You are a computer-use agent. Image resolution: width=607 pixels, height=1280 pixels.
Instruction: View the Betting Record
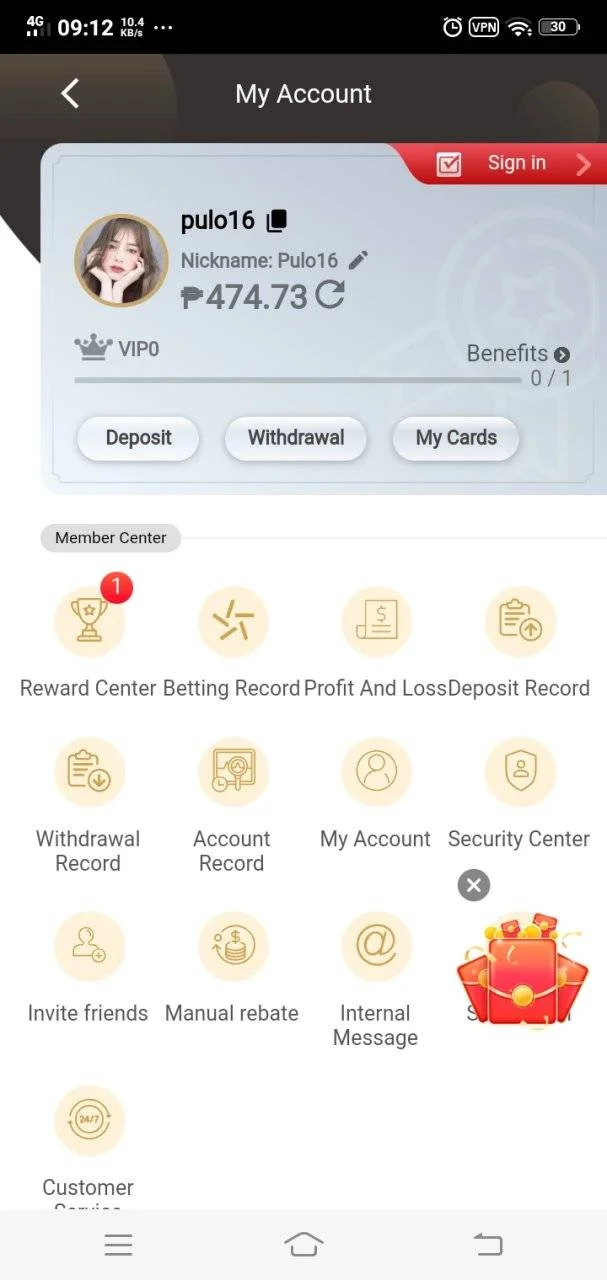click(232, 640)
